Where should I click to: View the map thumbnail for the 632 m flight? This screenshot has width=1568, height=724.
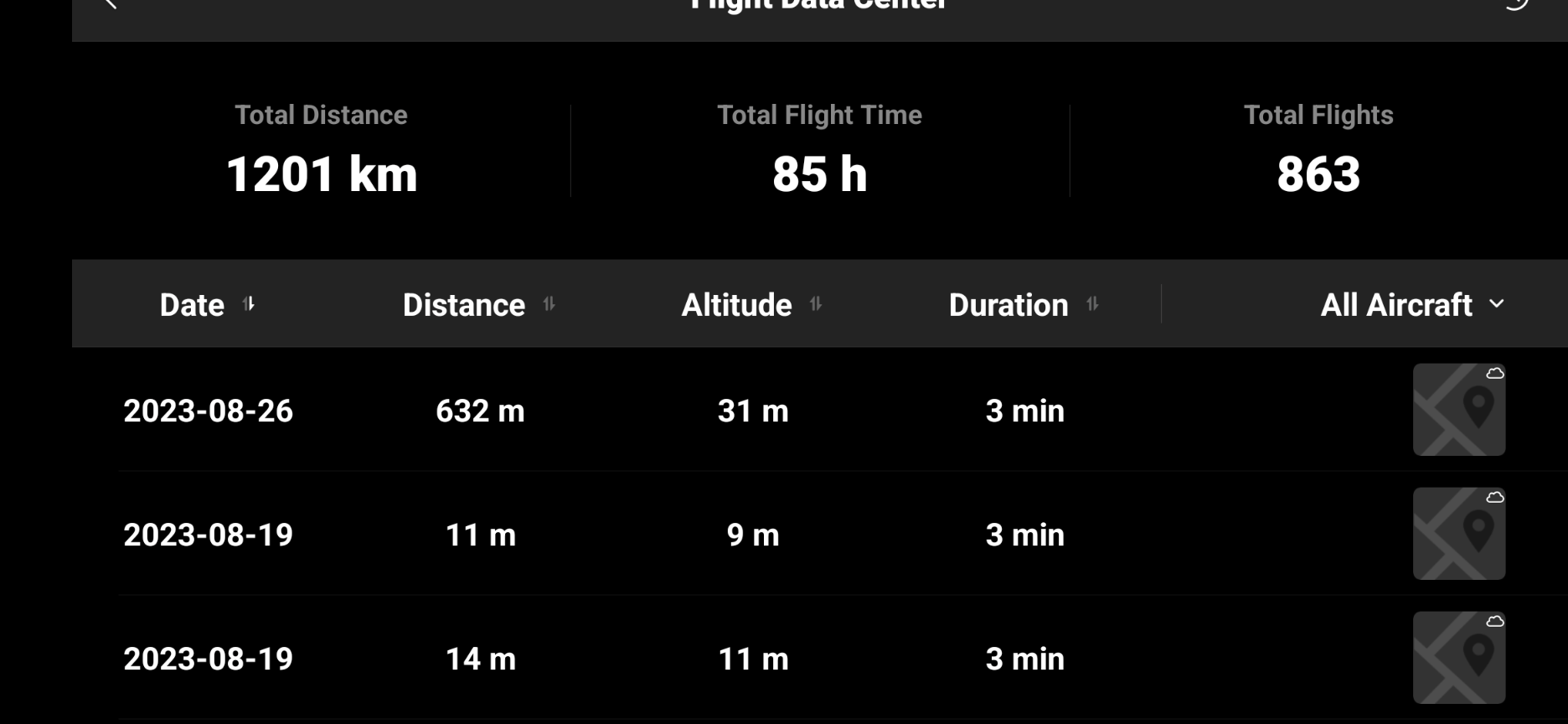pos(1458,410)
